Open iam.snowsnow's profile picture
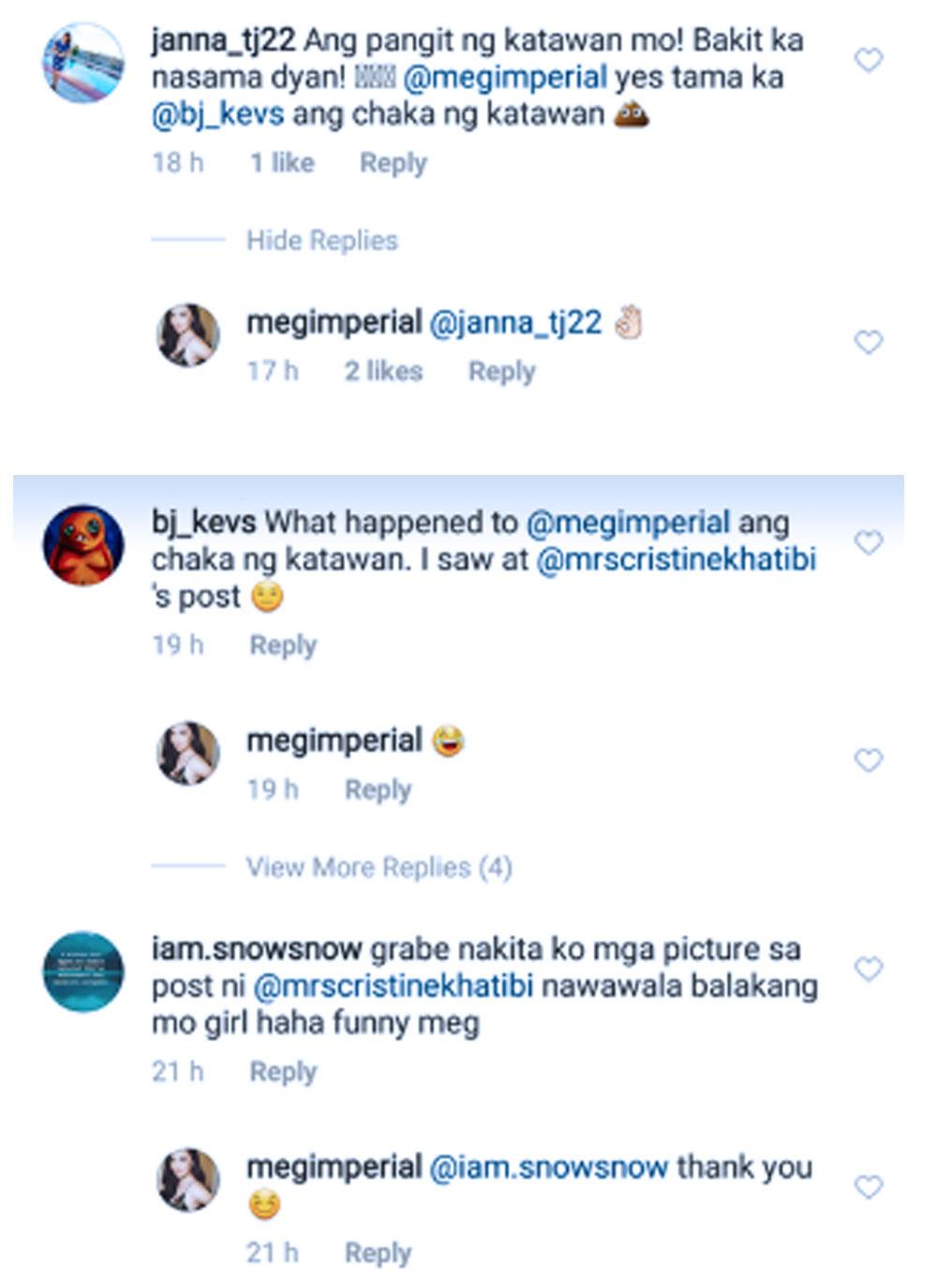This screenshot has width=937, height=1288. coord(83,971)
